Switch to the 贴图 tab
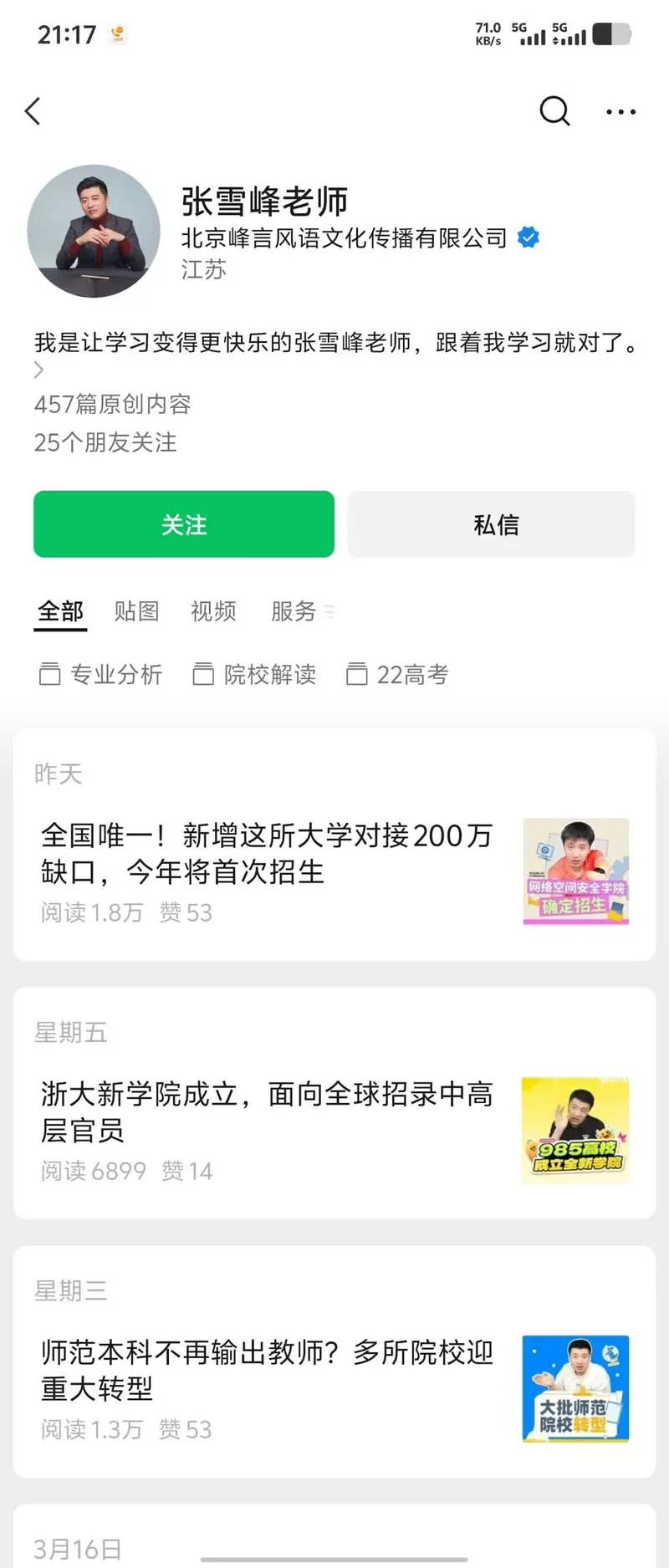The width and height of the screenshot is (669, 1568). tap(136, 611)
